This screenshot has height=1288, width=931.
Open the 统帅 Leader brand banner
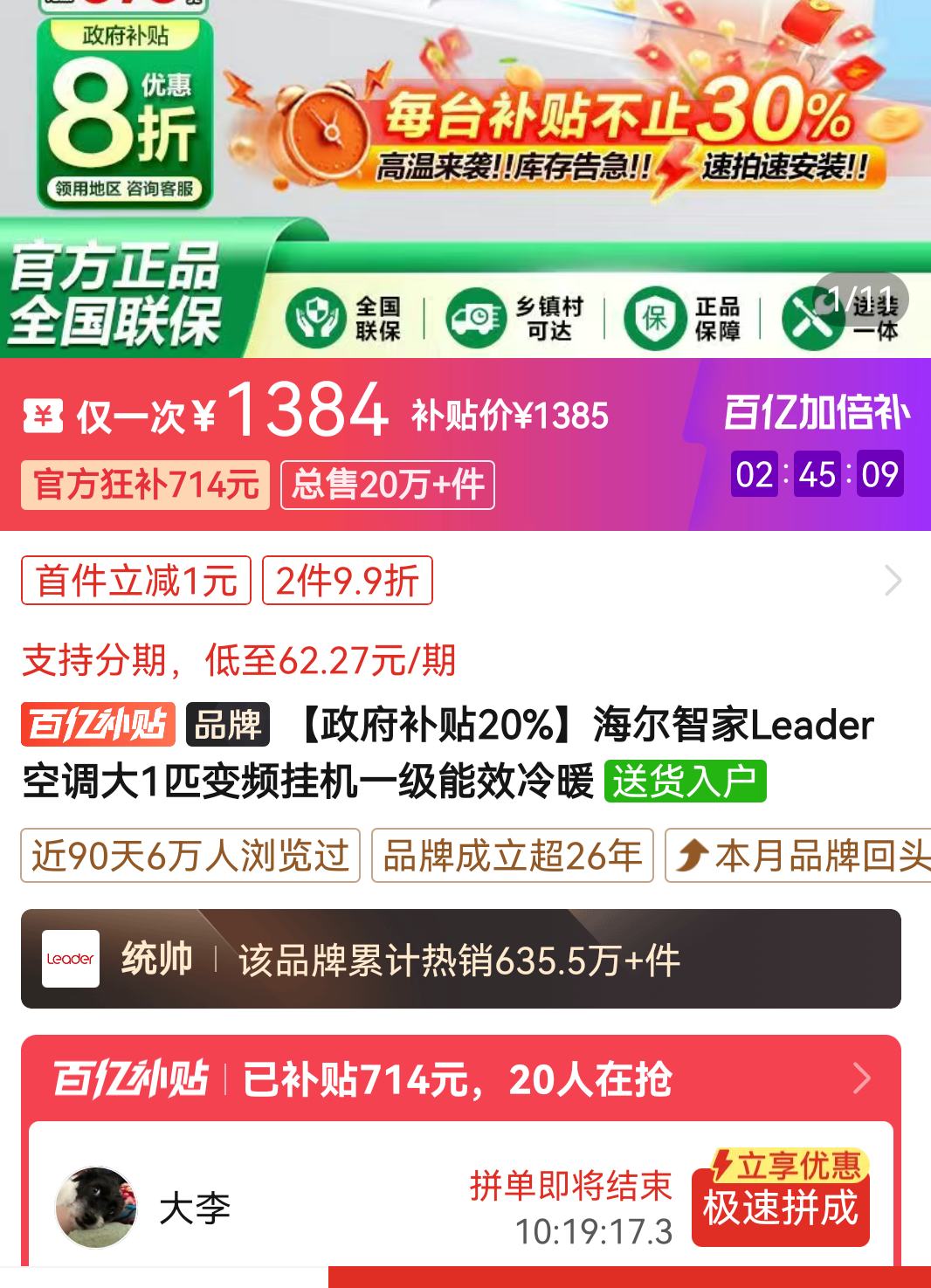coord(460,959)
